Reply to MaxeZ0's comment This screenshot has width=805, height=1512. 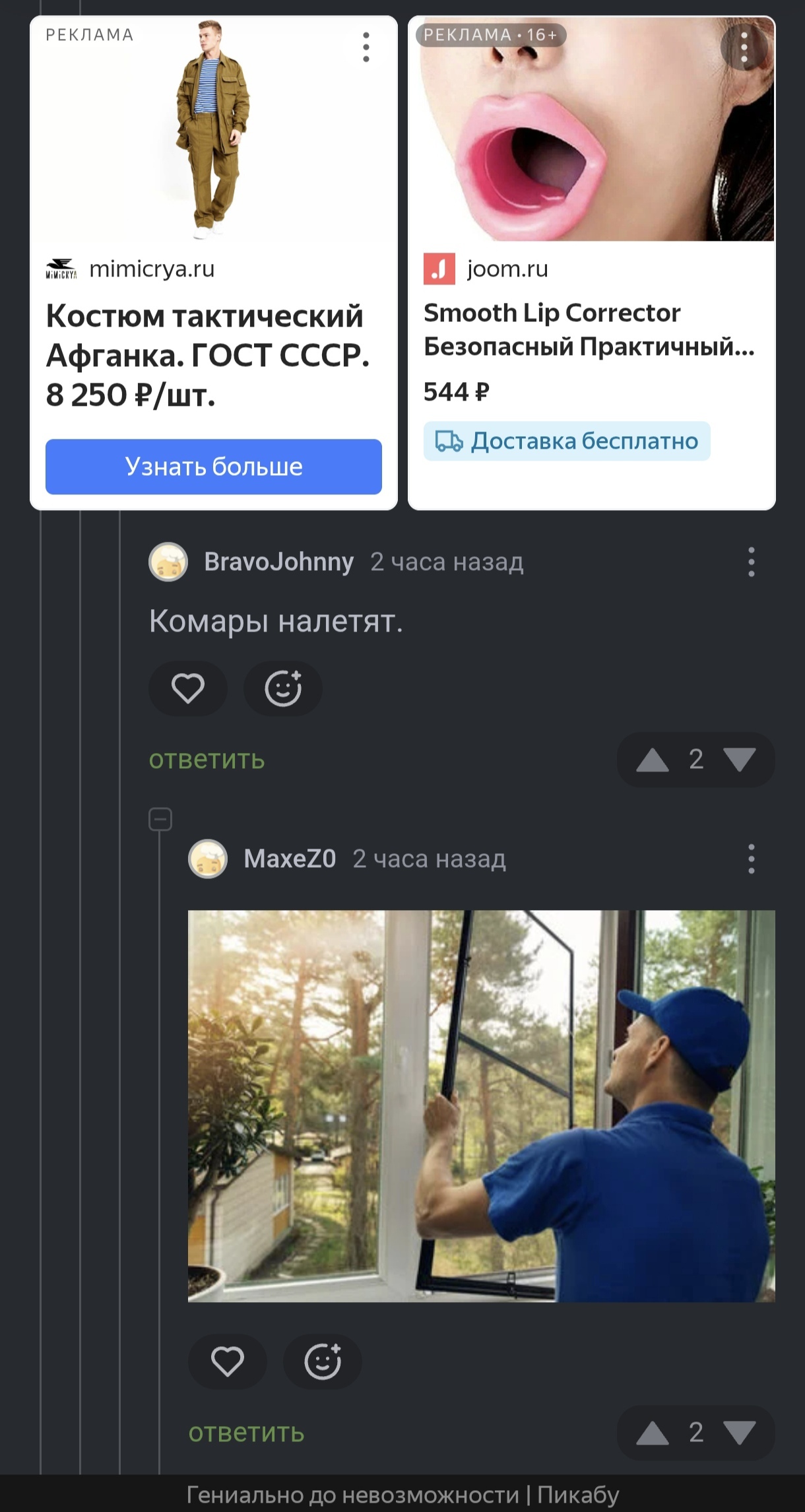(246, 1433)
